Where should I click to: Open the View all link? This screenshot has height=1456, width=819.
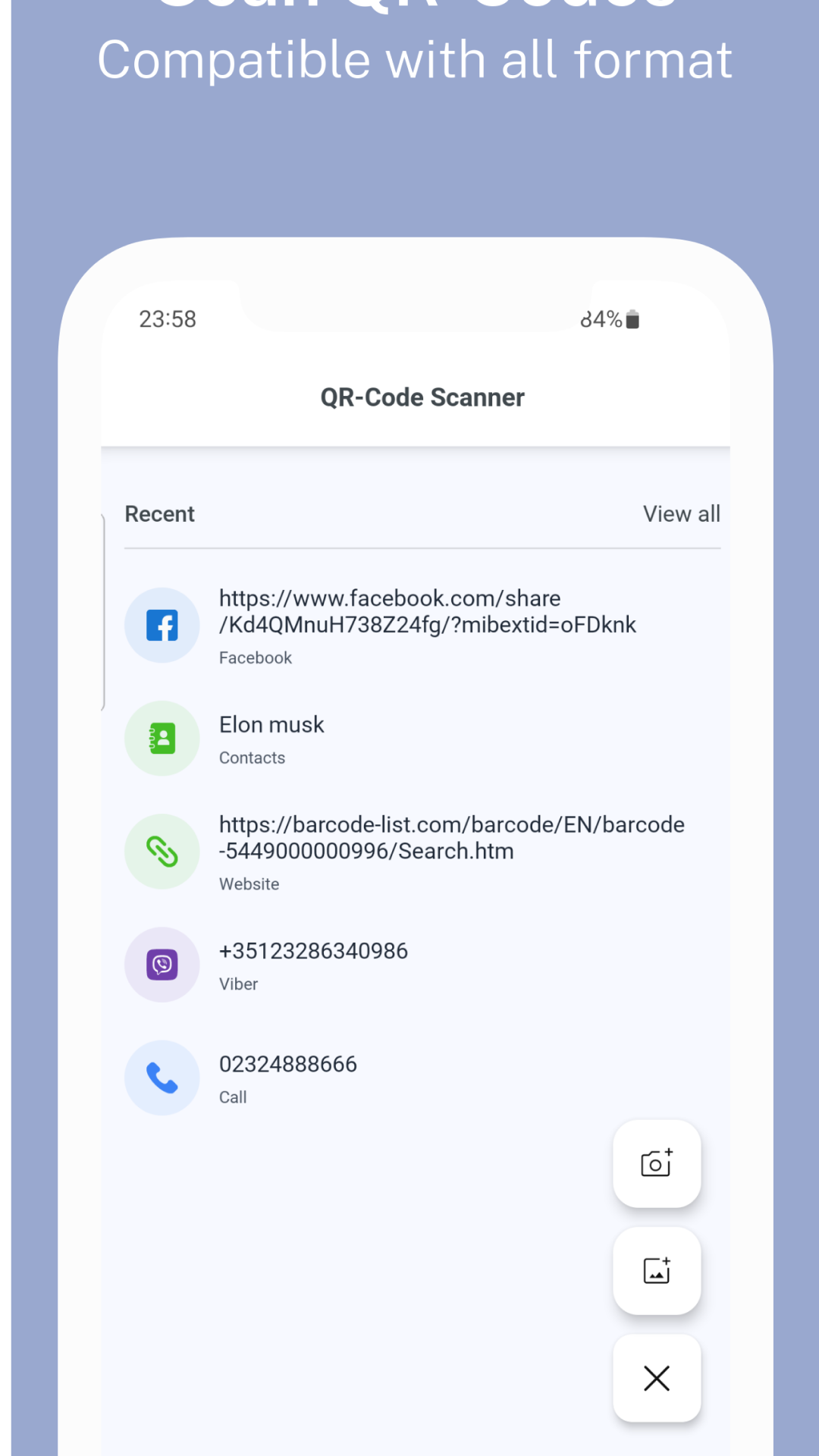pyautogui.click(x=681, y=513)
